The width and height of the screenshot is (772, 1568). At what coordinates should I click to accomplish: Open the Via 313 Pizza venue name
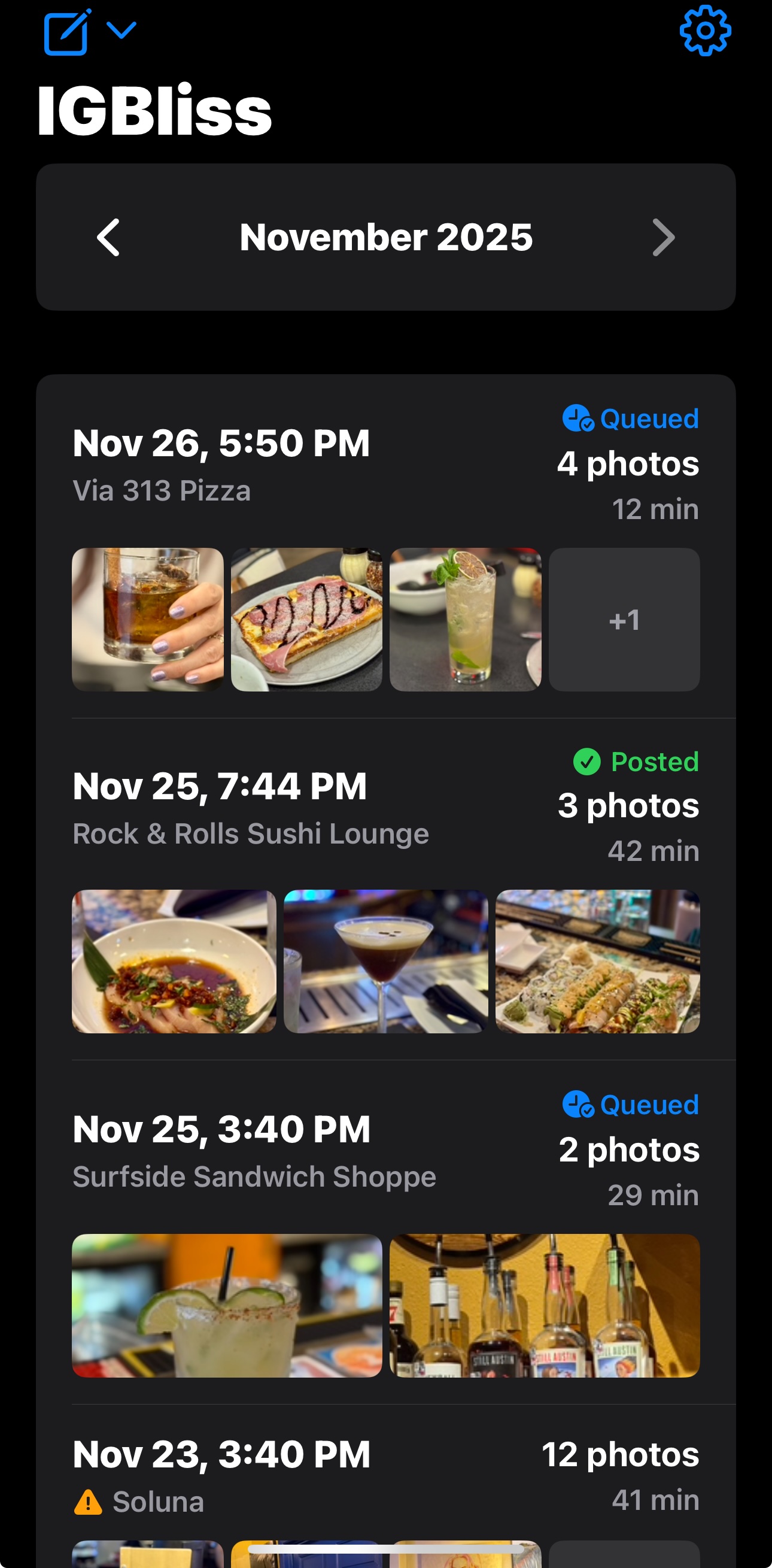point(162,489)
